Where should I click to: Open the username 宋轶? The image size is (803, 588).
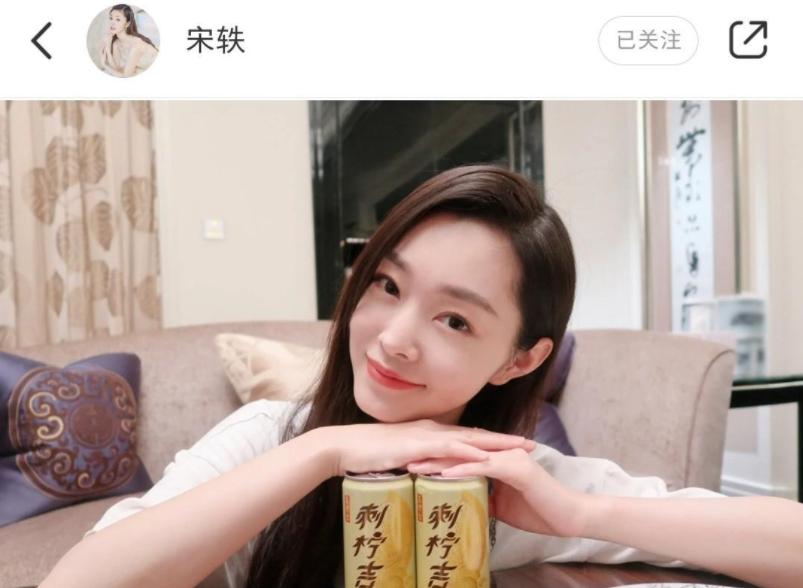pos(215,41)
